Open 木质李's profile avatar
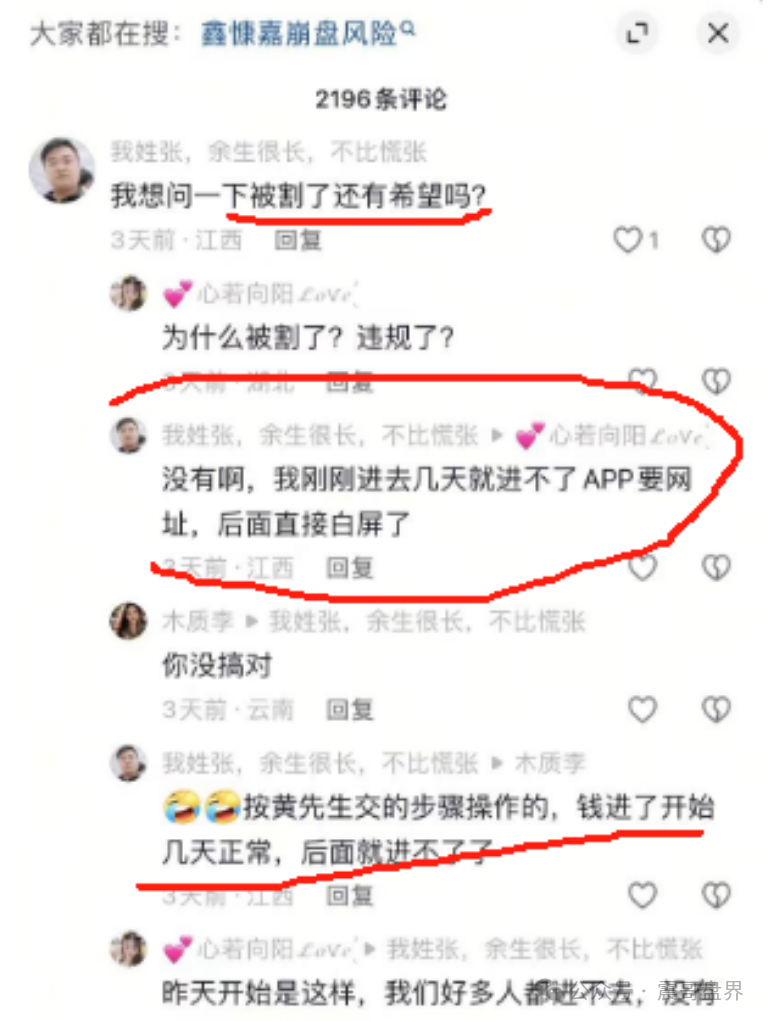The height and width of the screenshot is (1021, 768). coord(128,621)
